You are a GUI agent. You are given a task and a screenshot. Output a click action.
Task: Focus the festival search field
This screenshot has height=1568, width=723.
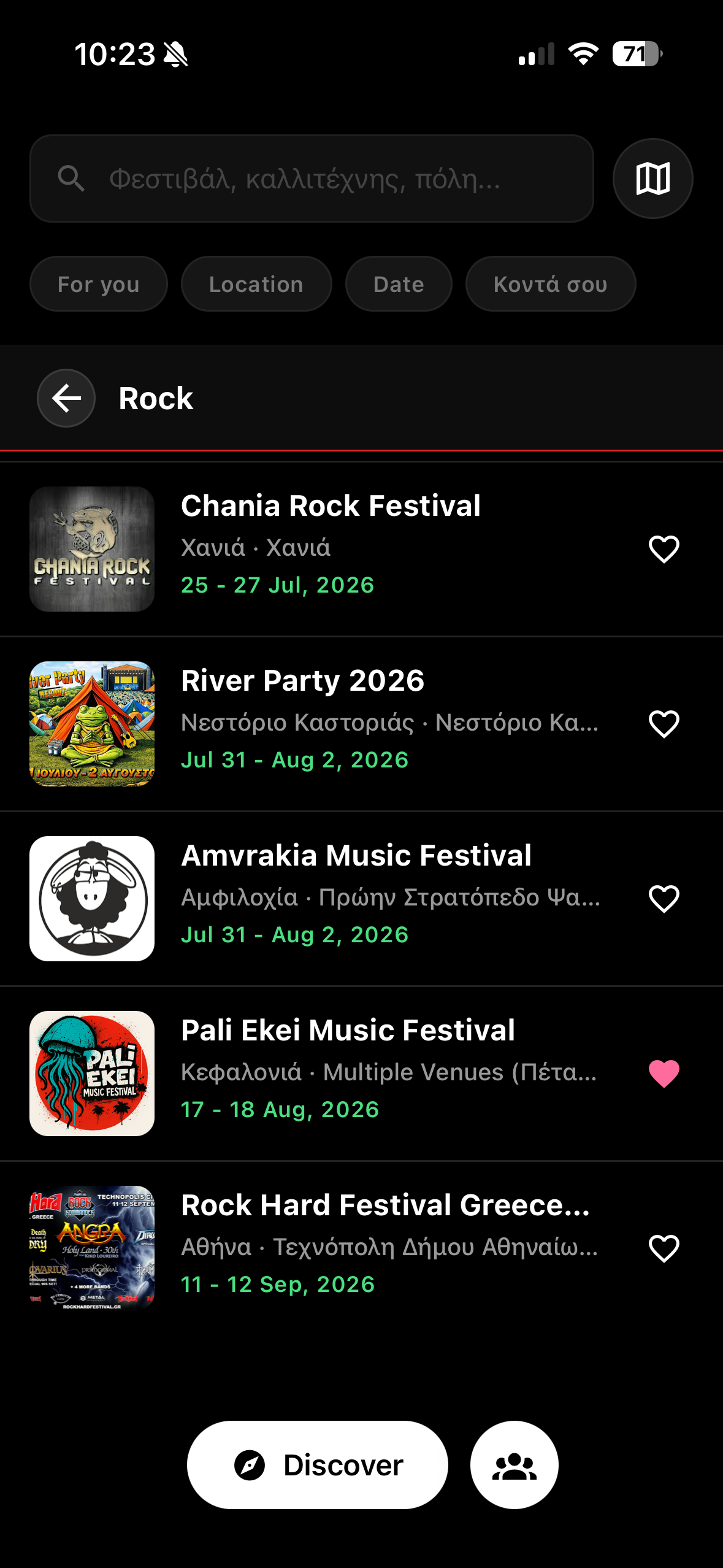tap(312, 179)
